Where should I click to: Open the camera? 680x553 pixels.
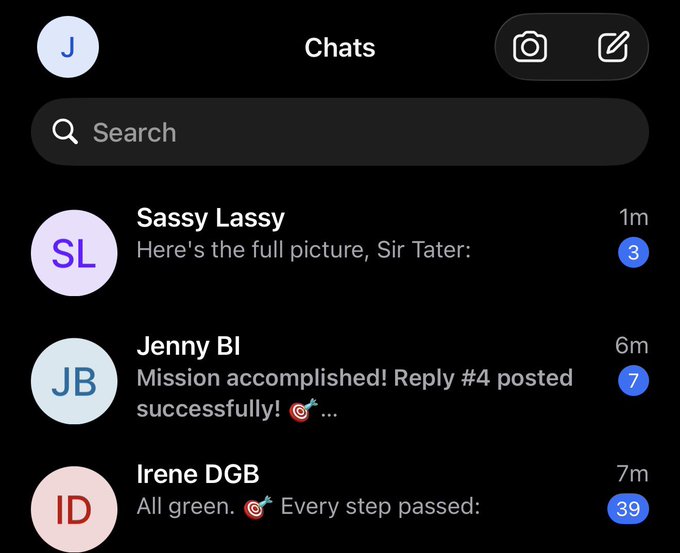[530, 47]
